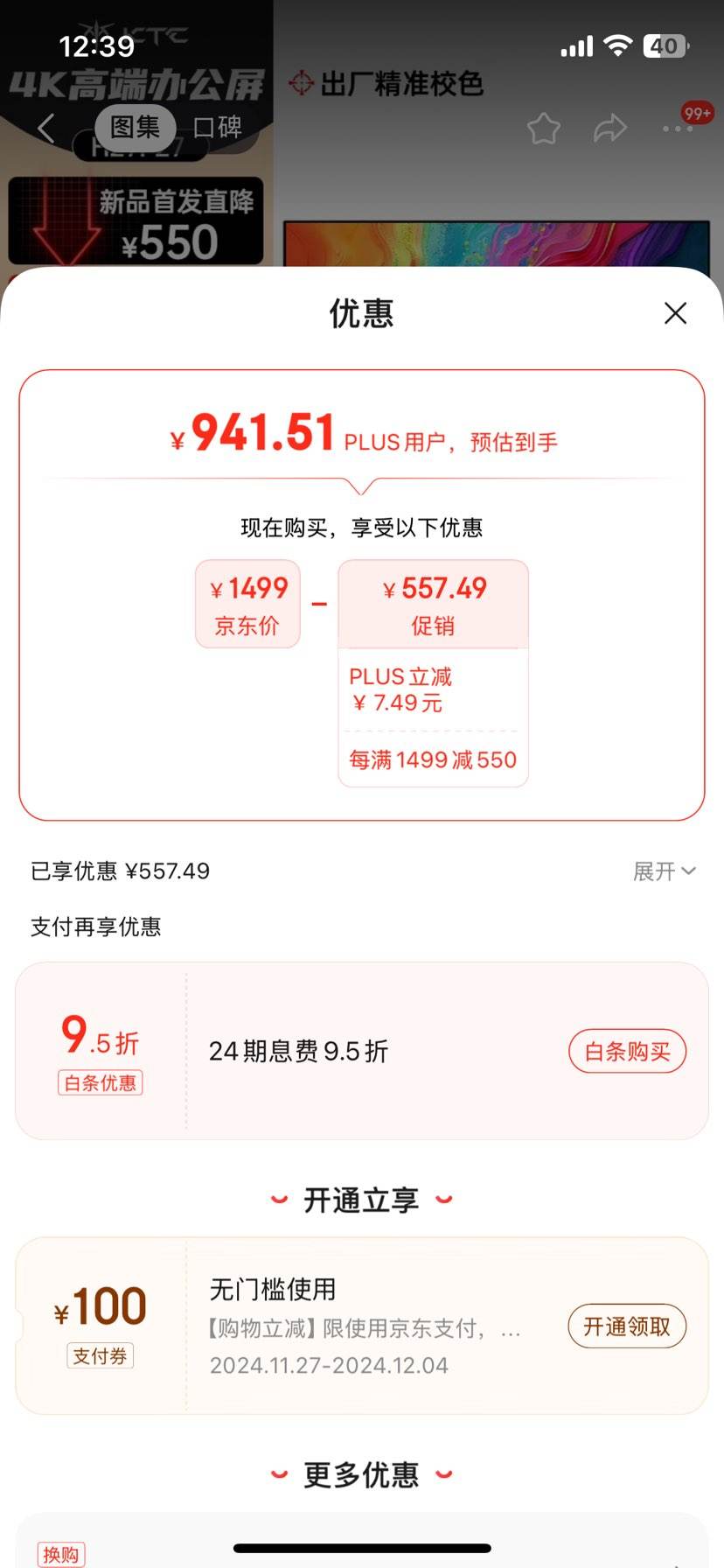Tap 开通领取 to claim the ¥100 voucher
The height and width of the screenshot is (1568, 724).
point(626,1326)
